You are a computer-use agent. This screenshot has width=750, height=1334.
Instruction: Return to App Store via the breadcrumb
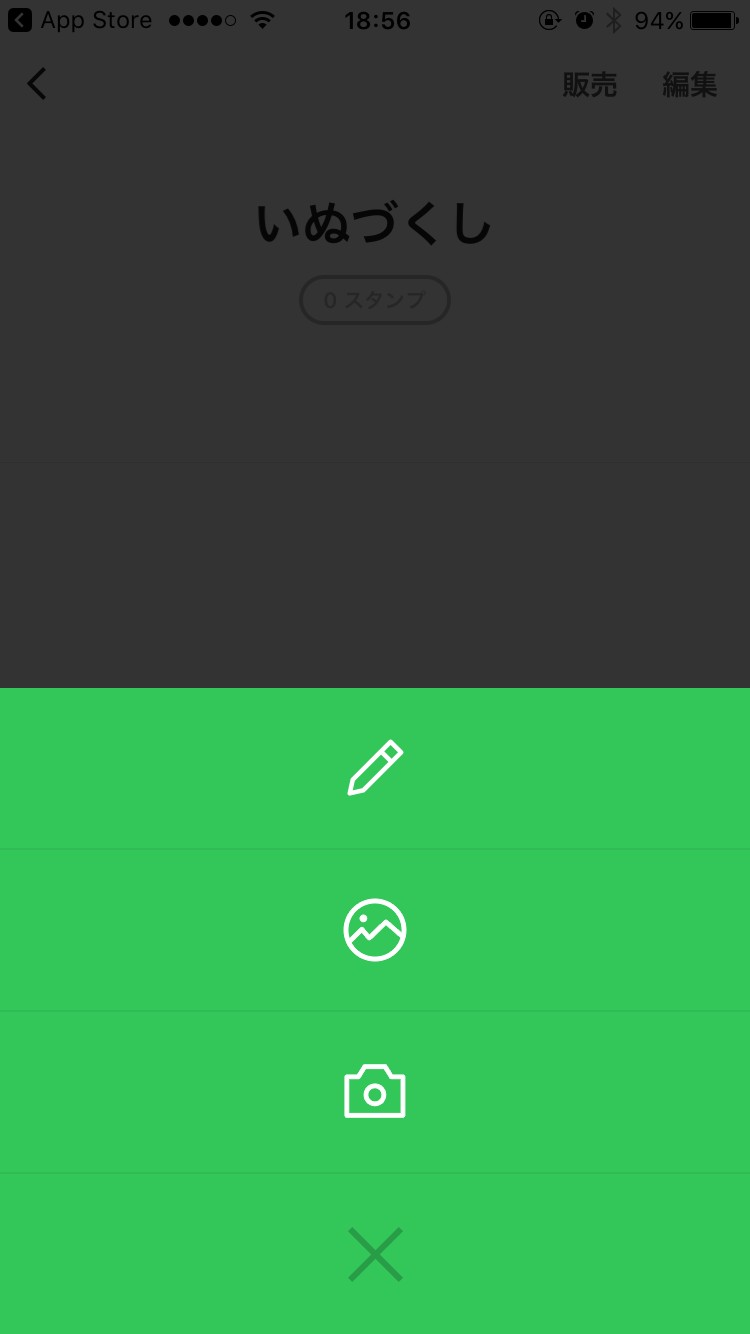(80, 20)
